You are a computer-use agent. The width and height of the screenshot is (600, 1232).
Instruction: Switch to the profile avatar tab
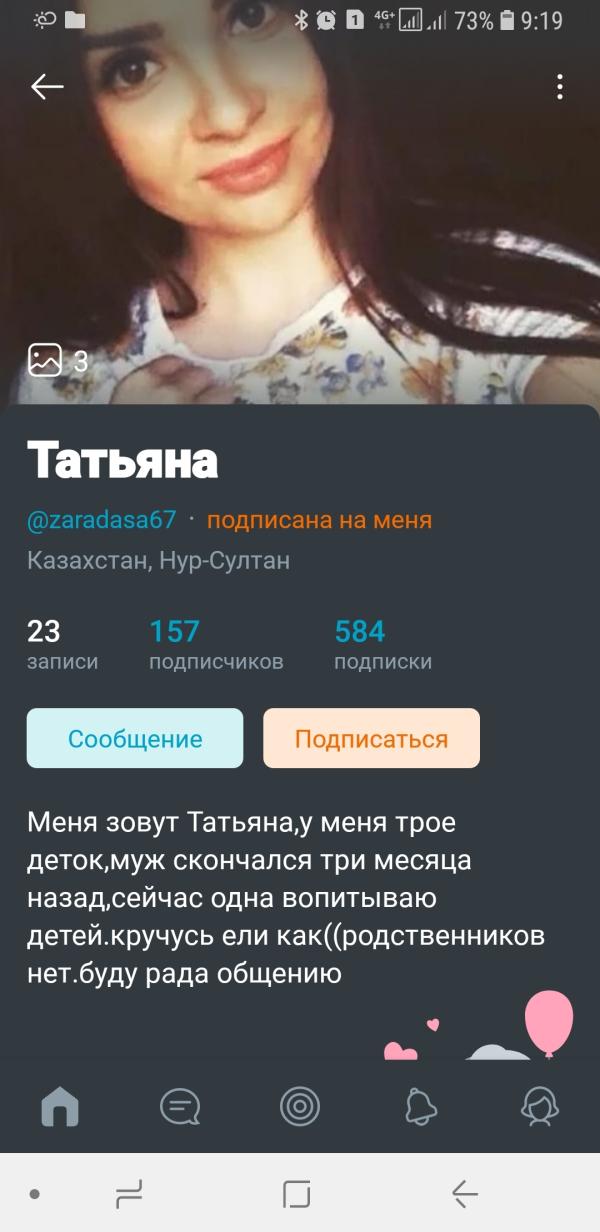click(x=540, y=1106)
